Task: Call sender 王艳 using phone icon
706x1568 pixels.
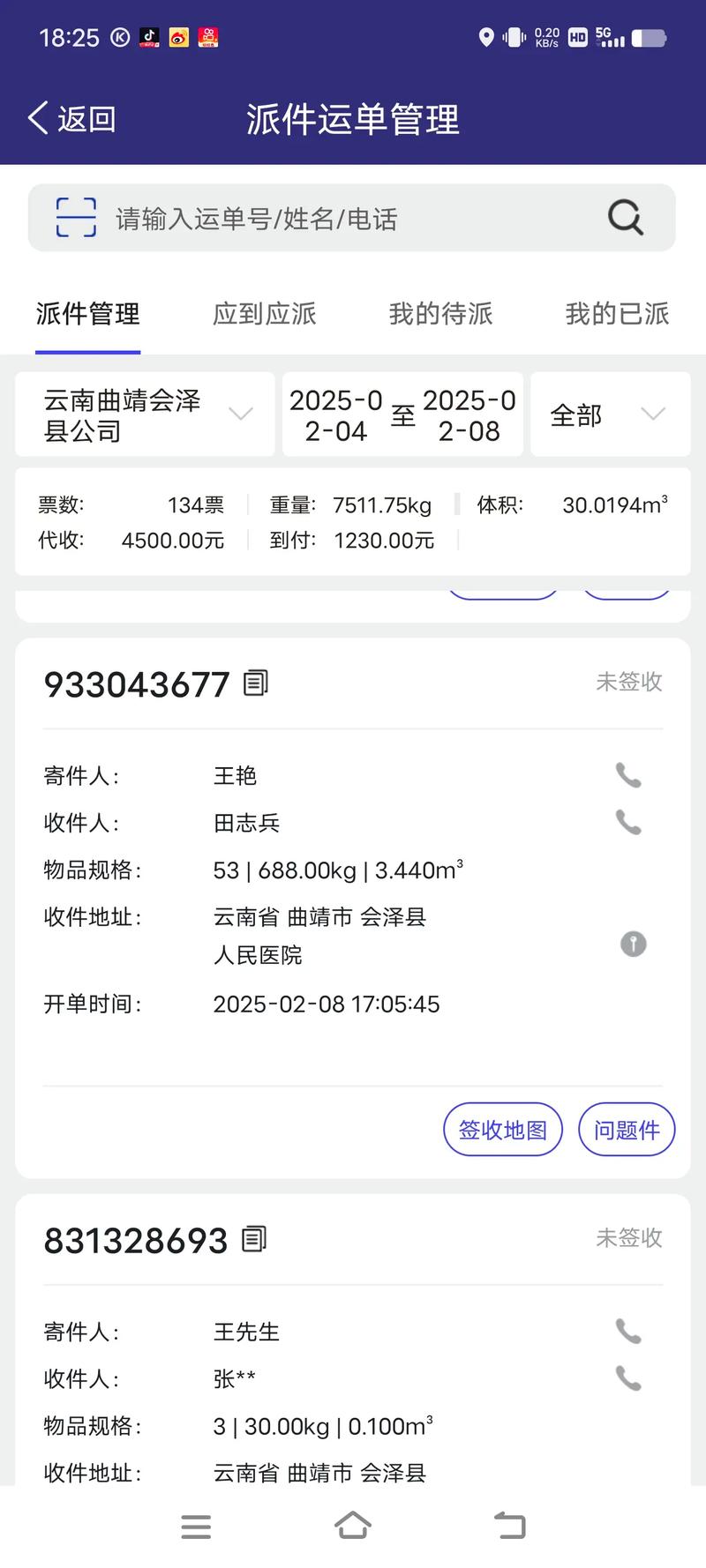Action: [x=627, y=776]
